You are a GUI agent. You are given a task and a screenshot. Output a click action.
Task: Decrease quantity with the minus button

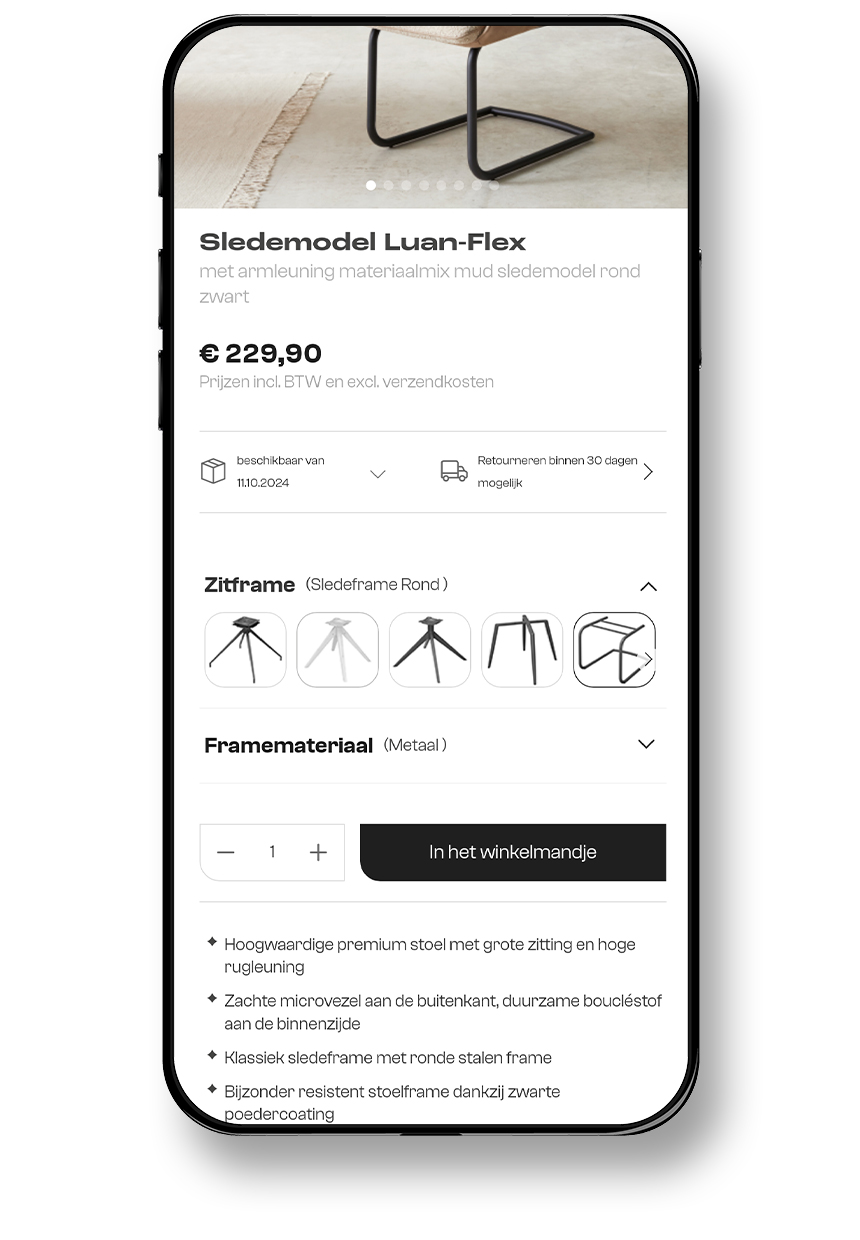coord(226,852)
